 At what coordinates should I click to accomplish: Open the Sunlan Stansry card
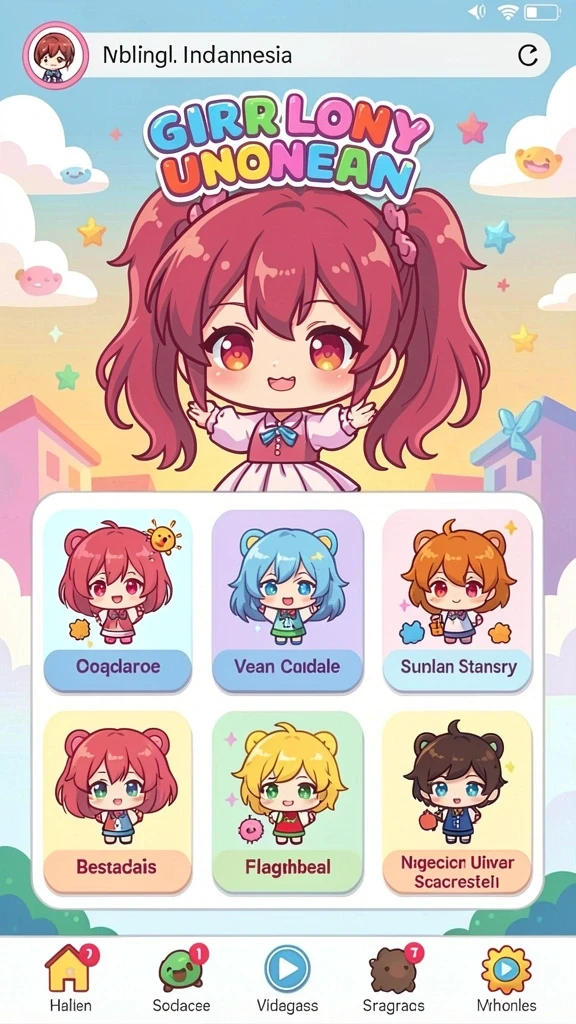coord(458,600)
